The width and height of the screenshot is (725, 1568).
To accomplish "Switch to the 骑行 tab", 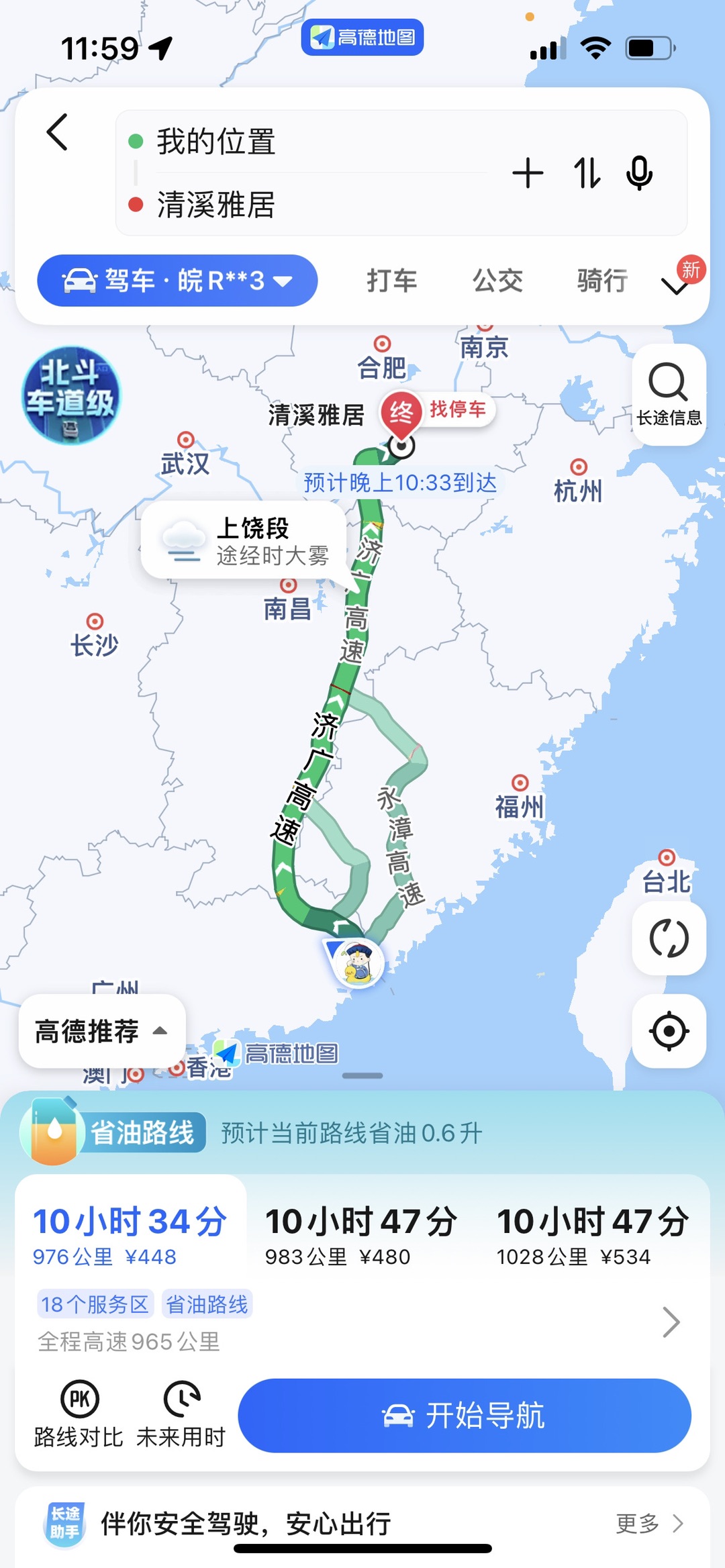I will click(x=602, y=281).
